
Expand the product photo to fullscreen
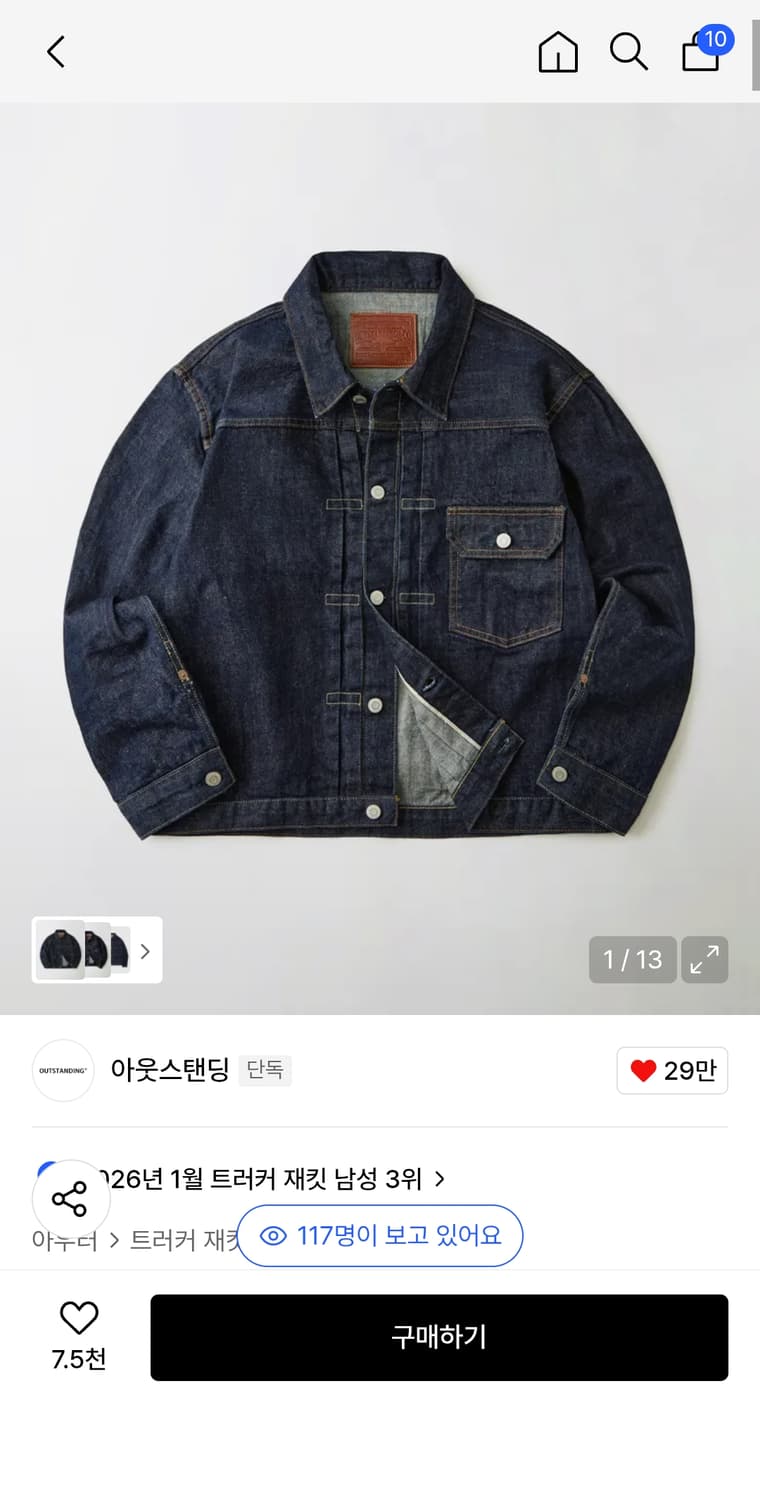coord(705,959)
